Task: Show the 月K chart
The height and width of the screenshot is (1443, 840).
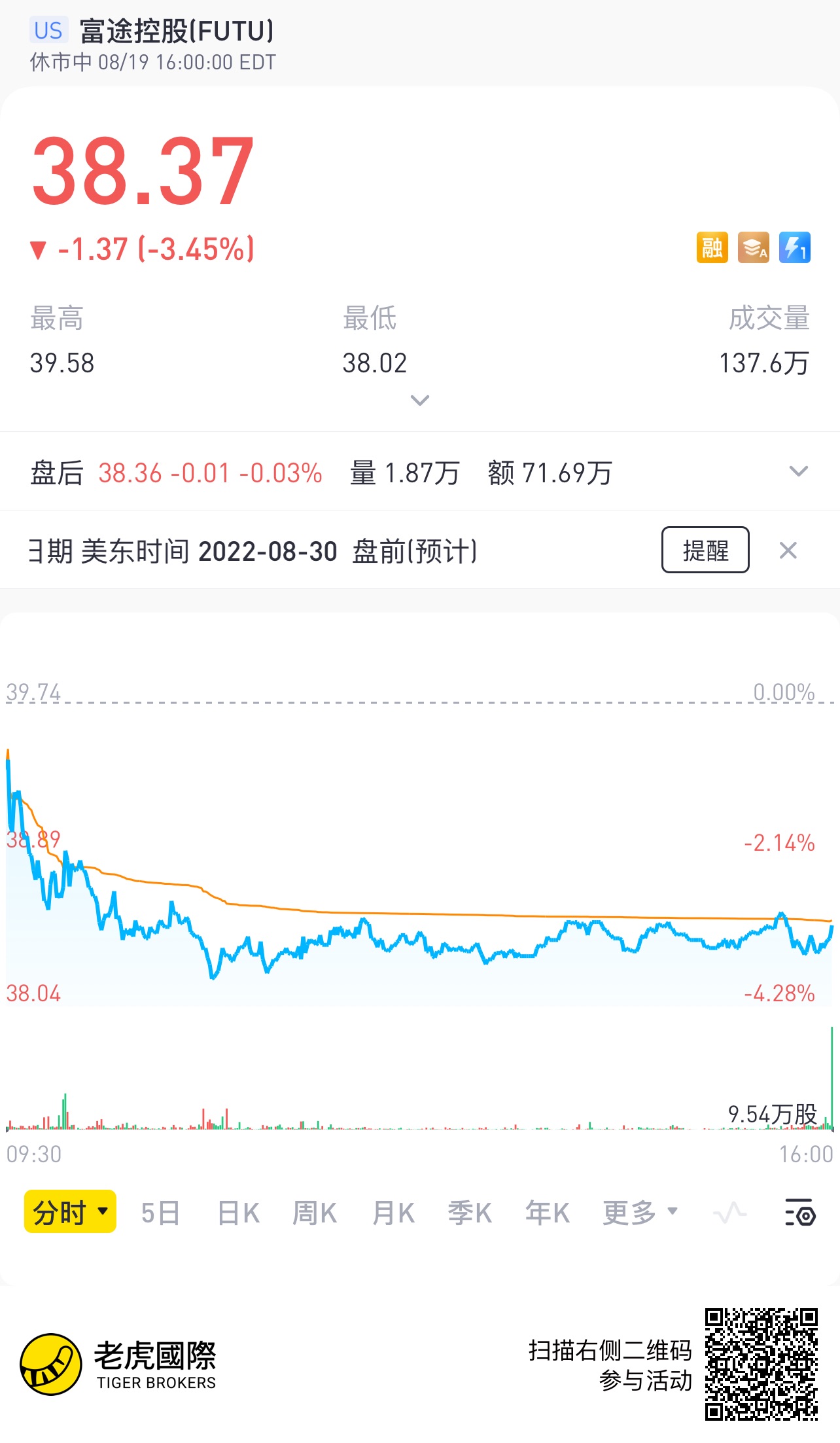Action: [x=393, y=1213]
